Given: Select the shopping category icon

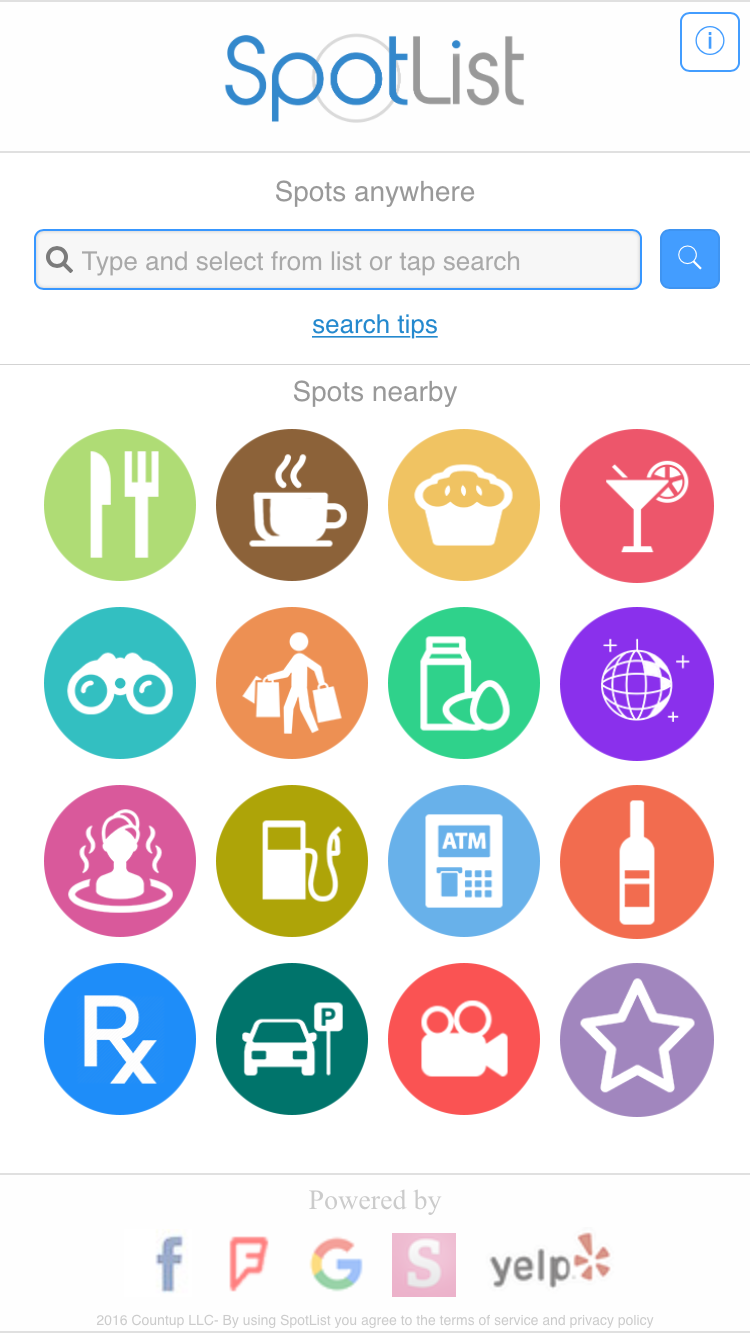Looking at the screenshot, I should [x=292, y=683].
